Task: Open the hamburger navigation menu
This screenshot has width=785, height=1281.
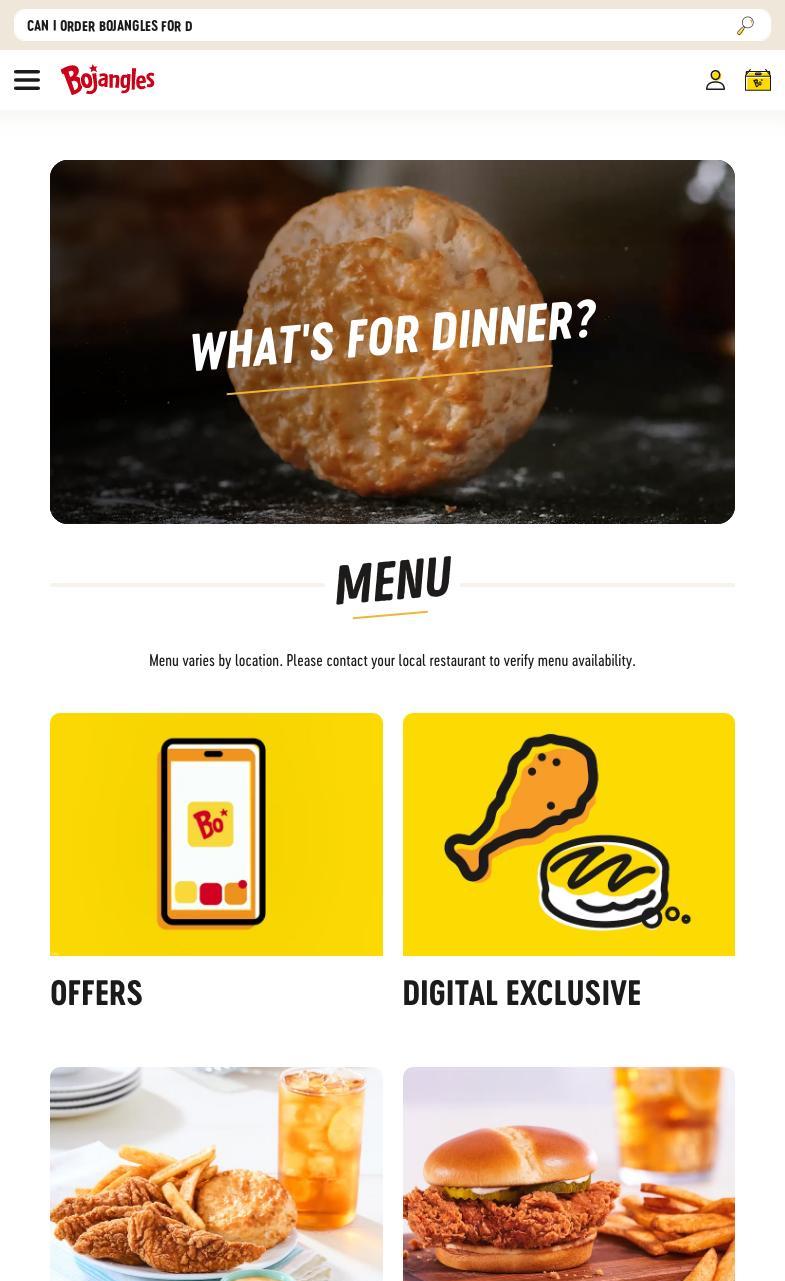Action: pos(27,80)
